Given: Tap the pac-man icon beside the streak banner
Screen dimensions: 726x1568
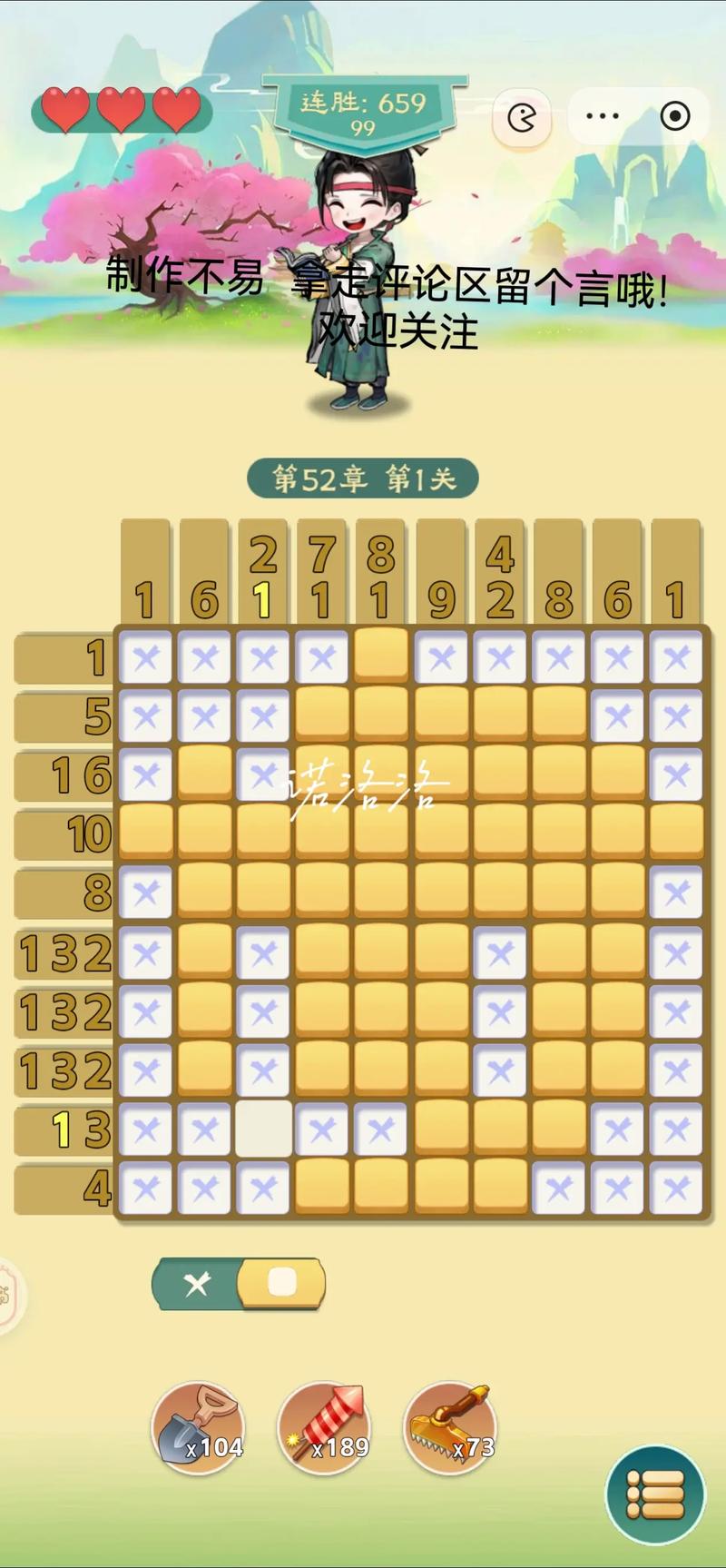Looking at the screenshot, I should (522, 117).
